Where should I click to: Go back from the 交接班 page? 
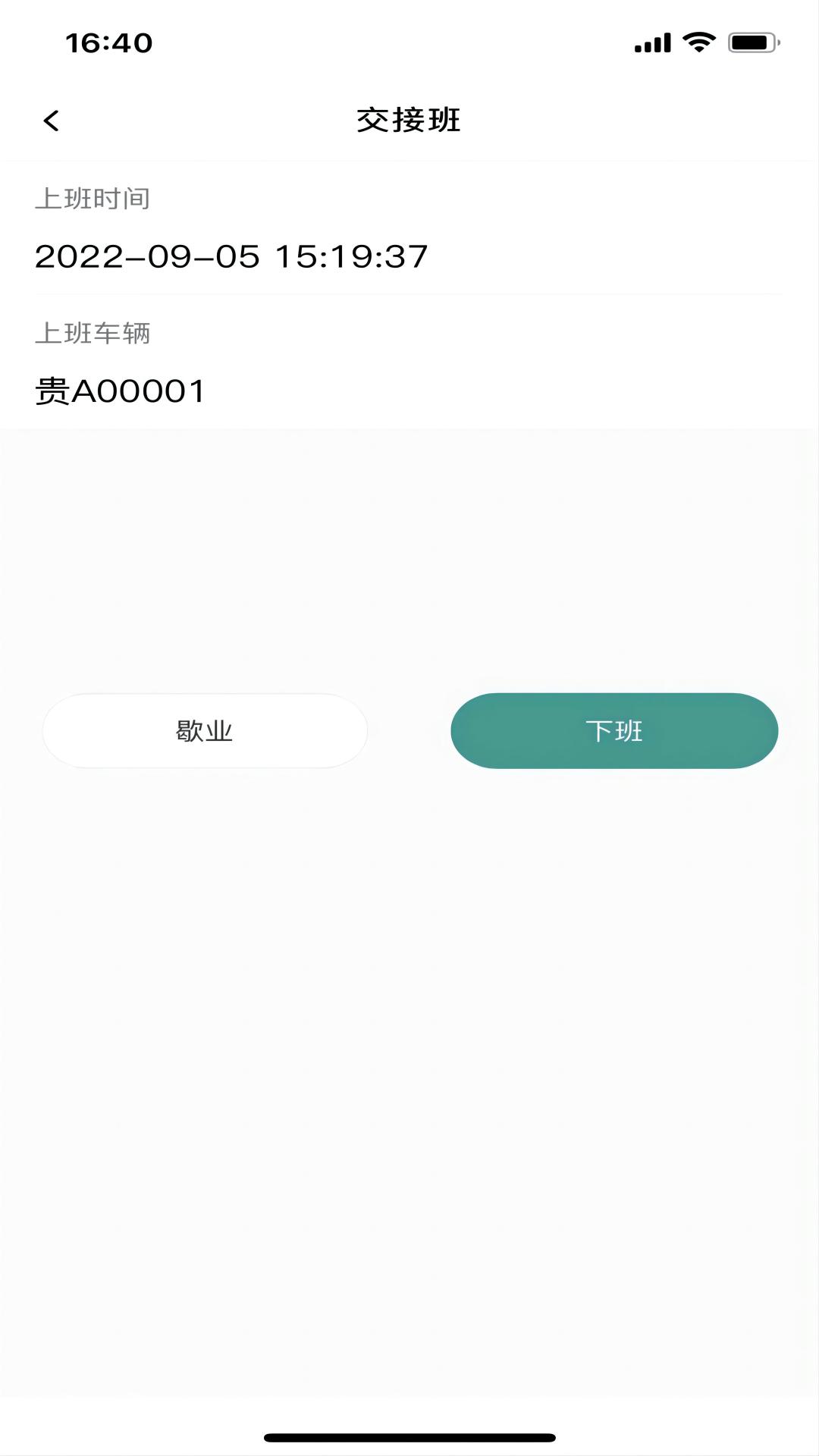pos(51,121)
